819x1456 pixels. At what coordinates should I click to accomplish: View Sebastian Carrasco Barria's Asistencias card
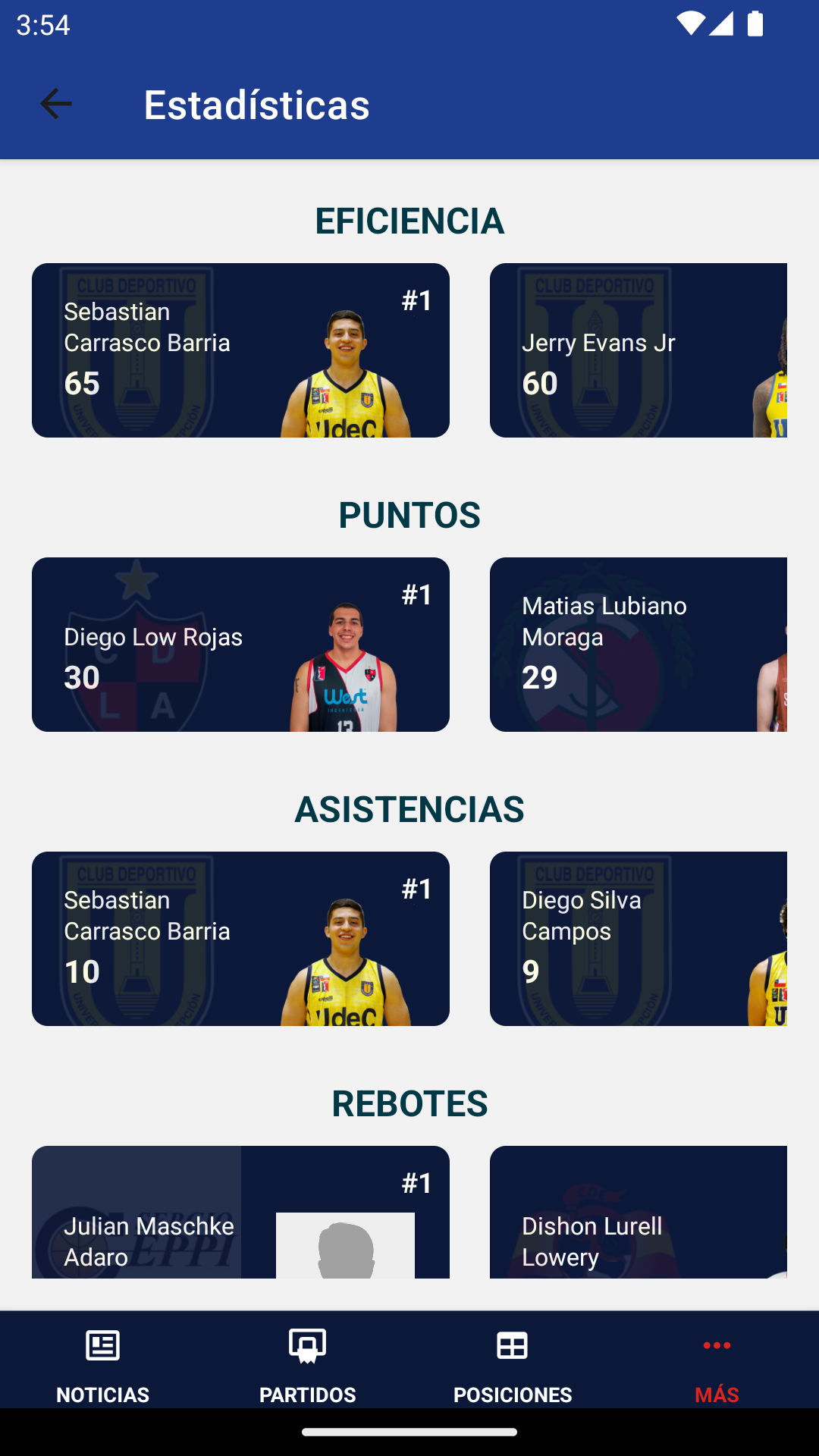point(240,939)
